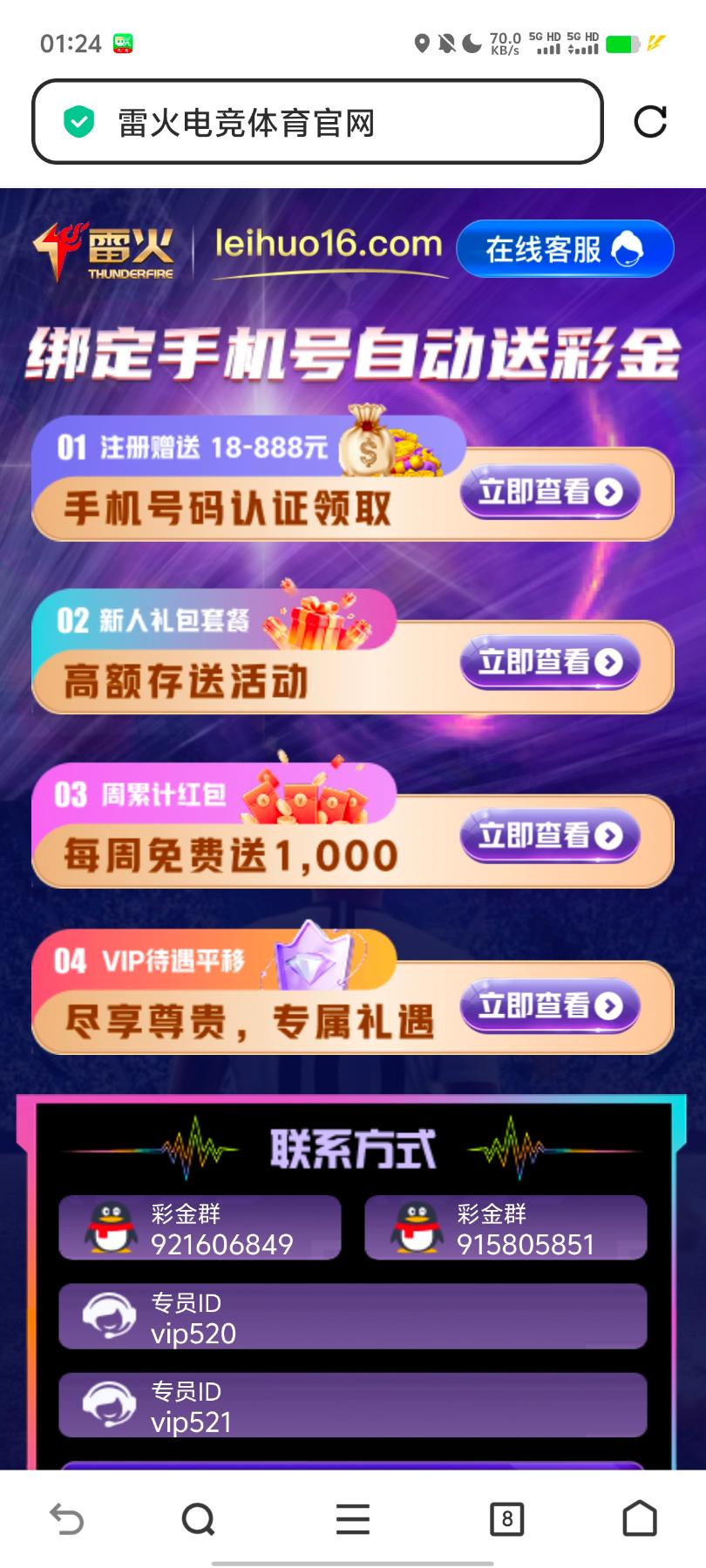Select 专员ID vip520 contact
The height and width of the screenshot is (1568, 706).
tap(352, 1317)
